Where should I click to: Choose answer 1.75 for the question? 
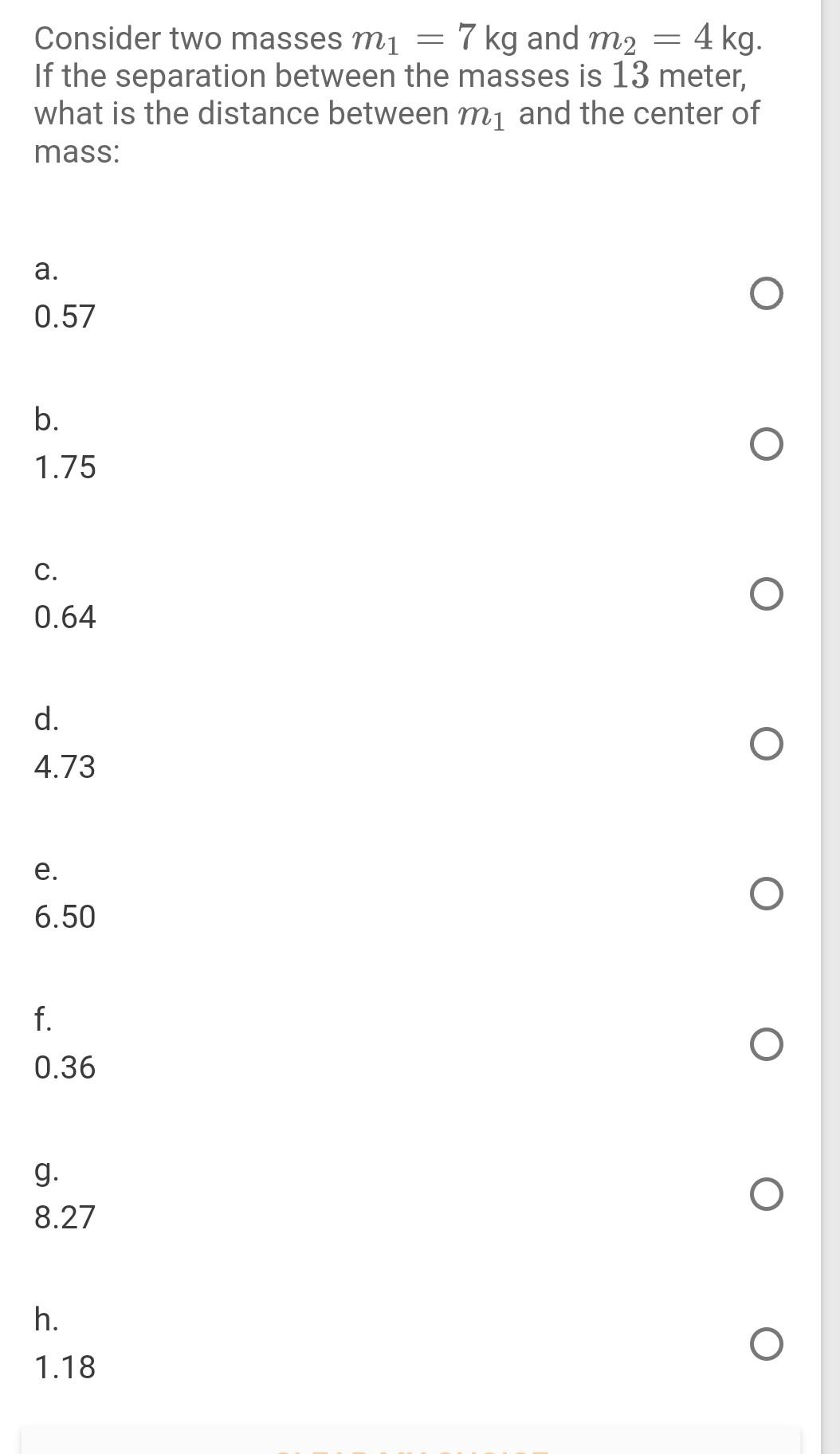tap(65, 466)
